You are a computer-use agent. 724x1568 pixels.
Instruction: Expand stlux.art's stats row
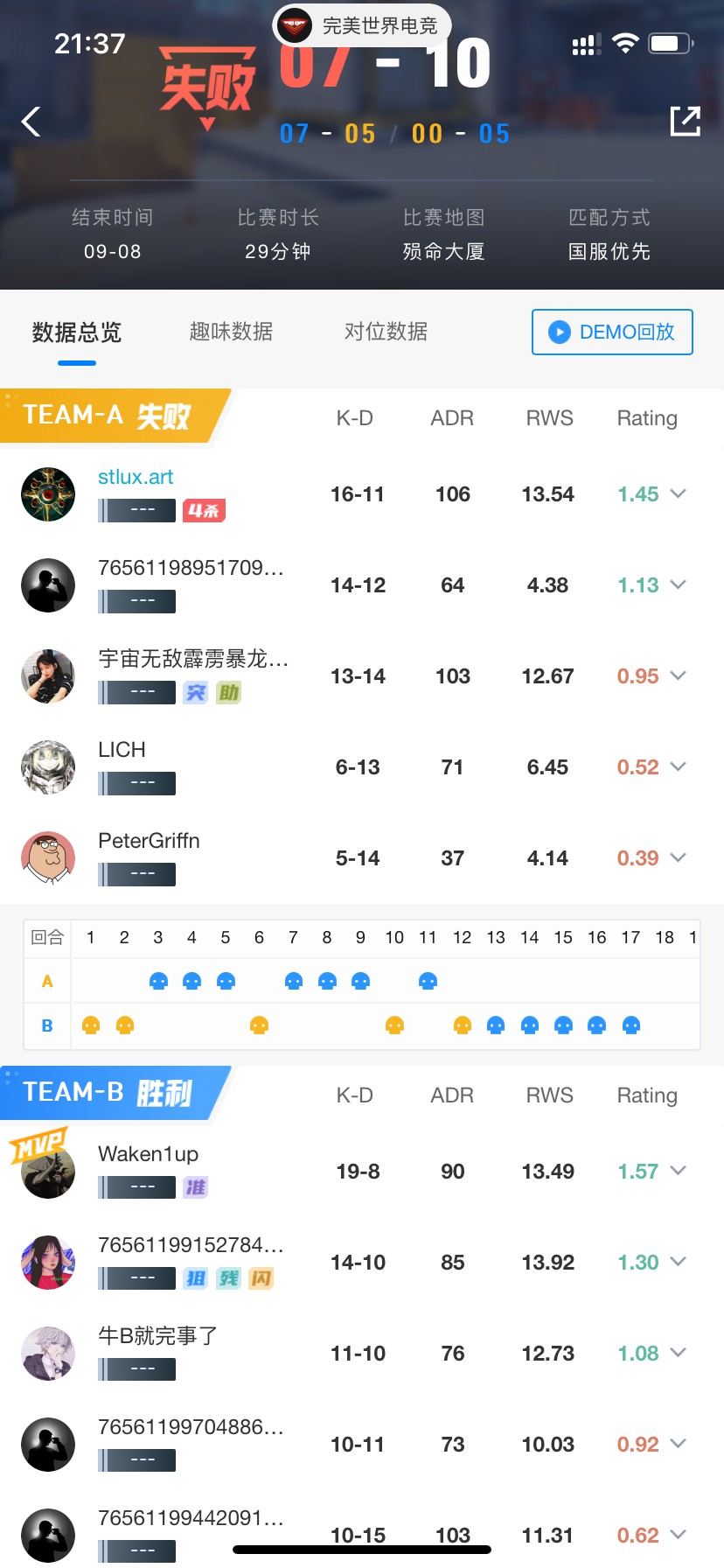click(678, 494)
